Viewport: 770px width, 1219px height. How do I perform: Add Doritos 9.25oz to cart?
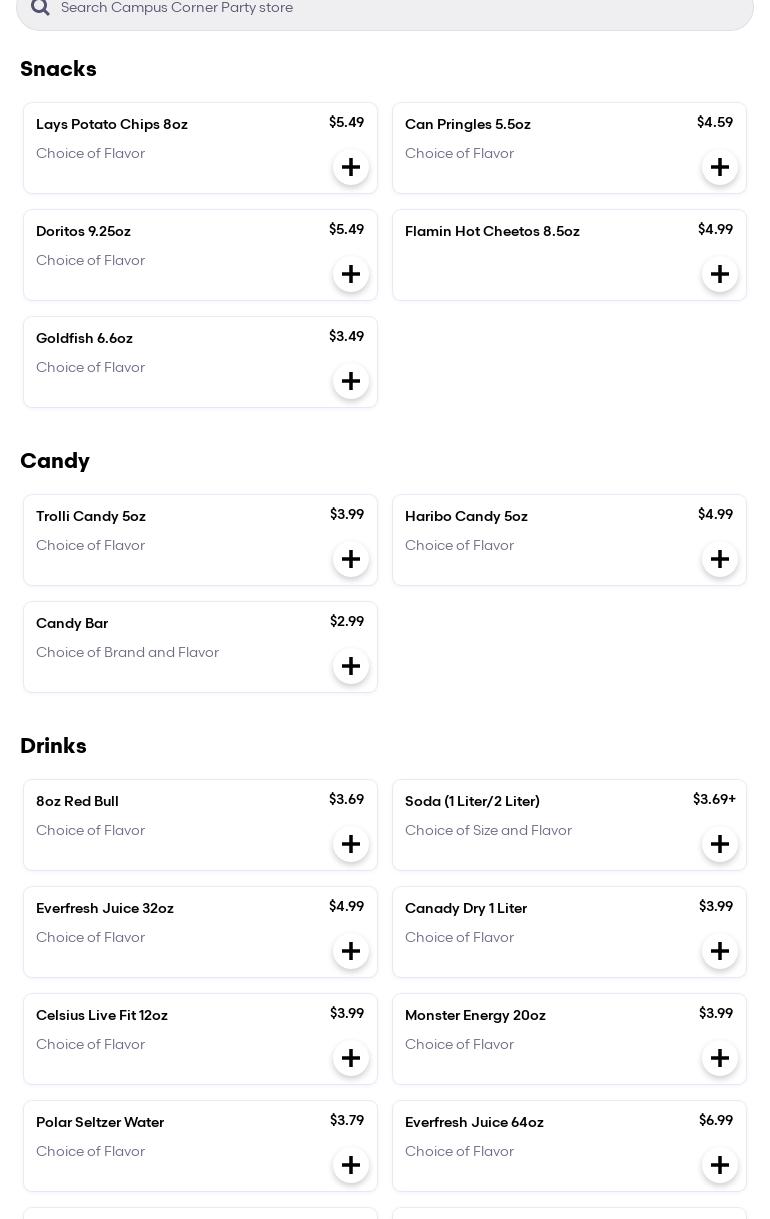pos(351,274)
